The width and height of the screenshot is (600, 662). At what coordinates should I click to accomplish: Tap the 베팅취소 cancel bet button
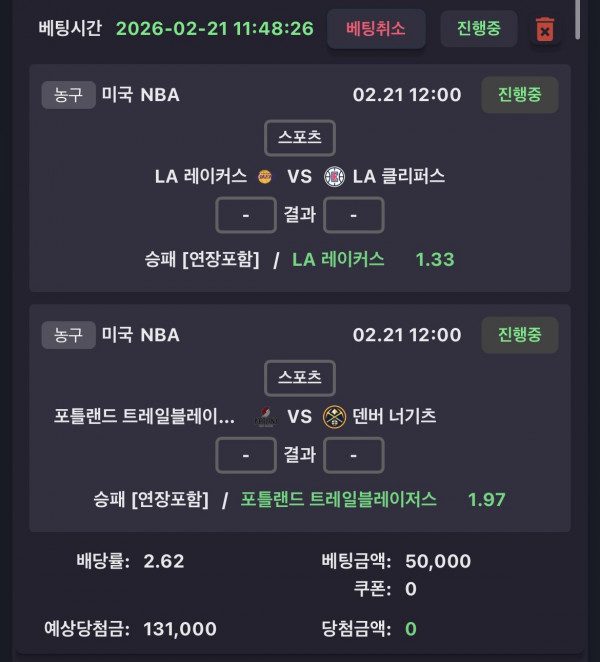(376, 28)
